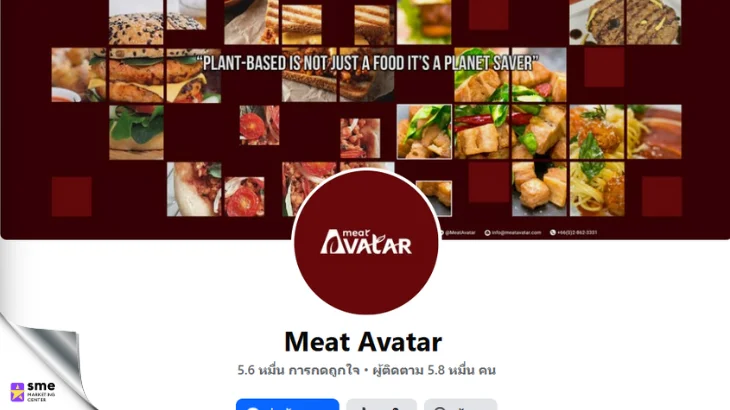The width and height of the screenshot is (730, 410).
Task: Open the 5.6 หมื่น likes list
Action: tap(300, 370)
